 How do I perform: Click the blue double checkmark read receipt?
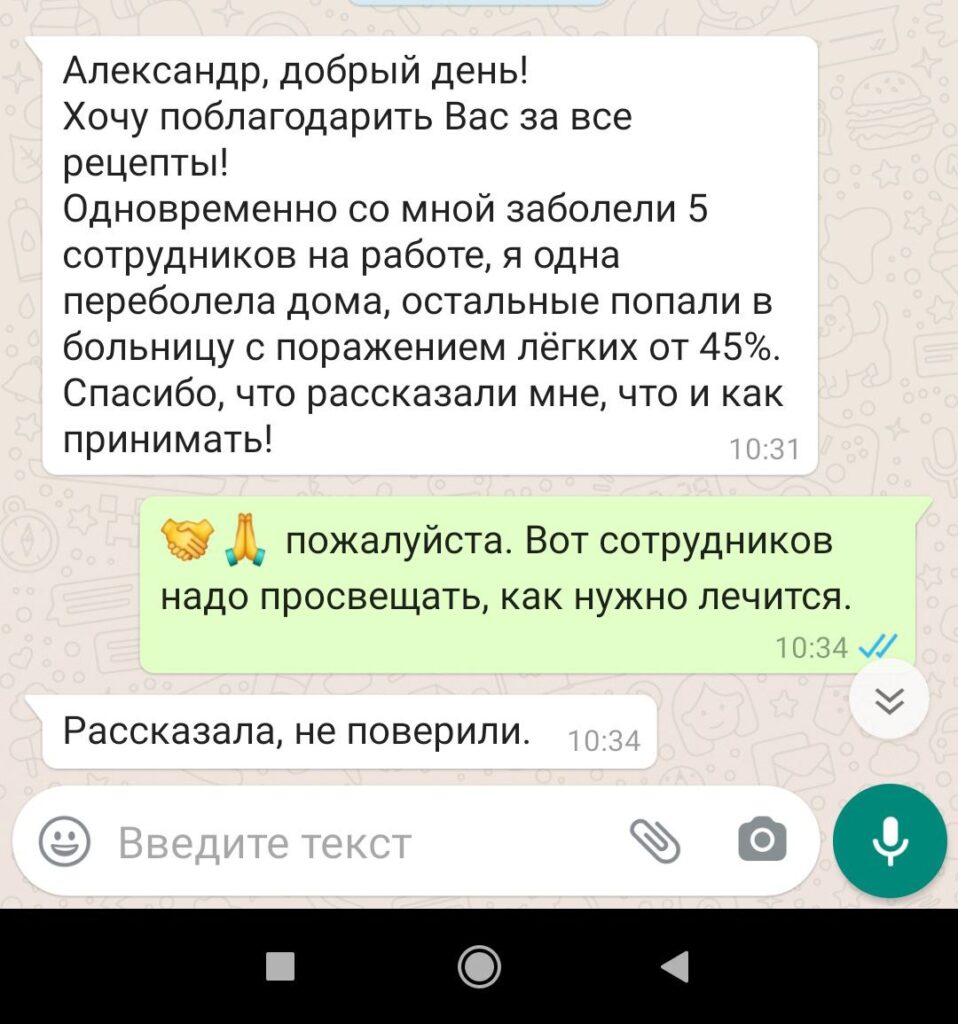878,647
